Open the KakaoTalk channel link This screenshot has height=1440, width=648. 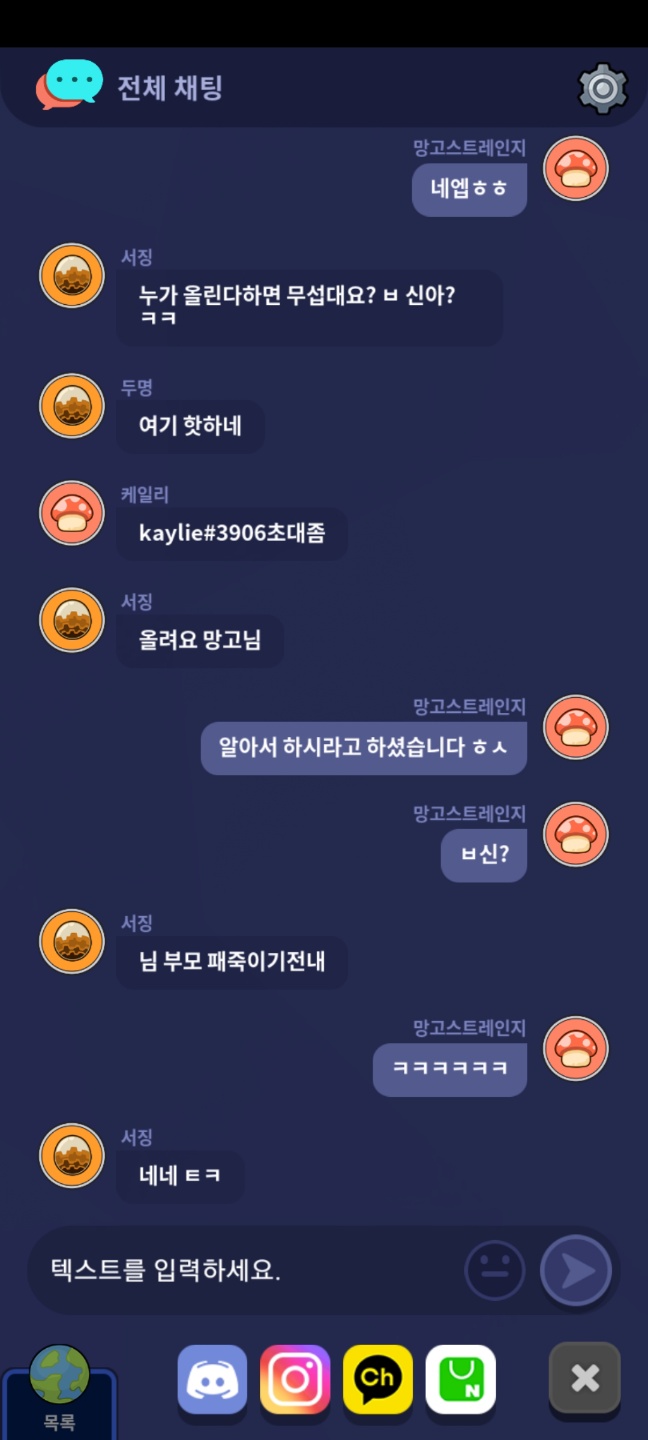[378, 1380]
